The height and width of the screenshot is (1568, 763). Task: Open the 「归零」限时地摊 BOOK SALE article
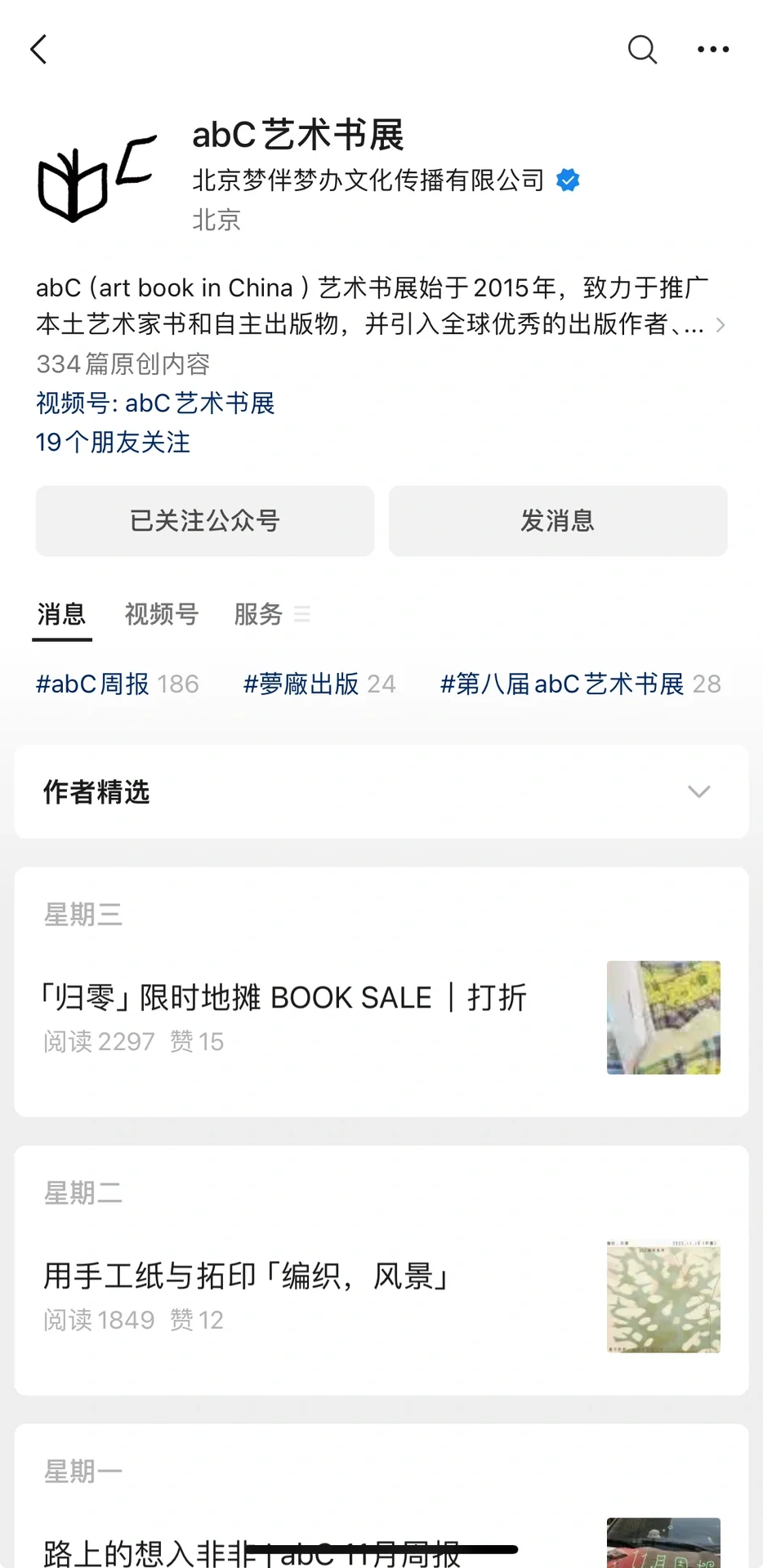pyautogui.click(x=286, y=998)
